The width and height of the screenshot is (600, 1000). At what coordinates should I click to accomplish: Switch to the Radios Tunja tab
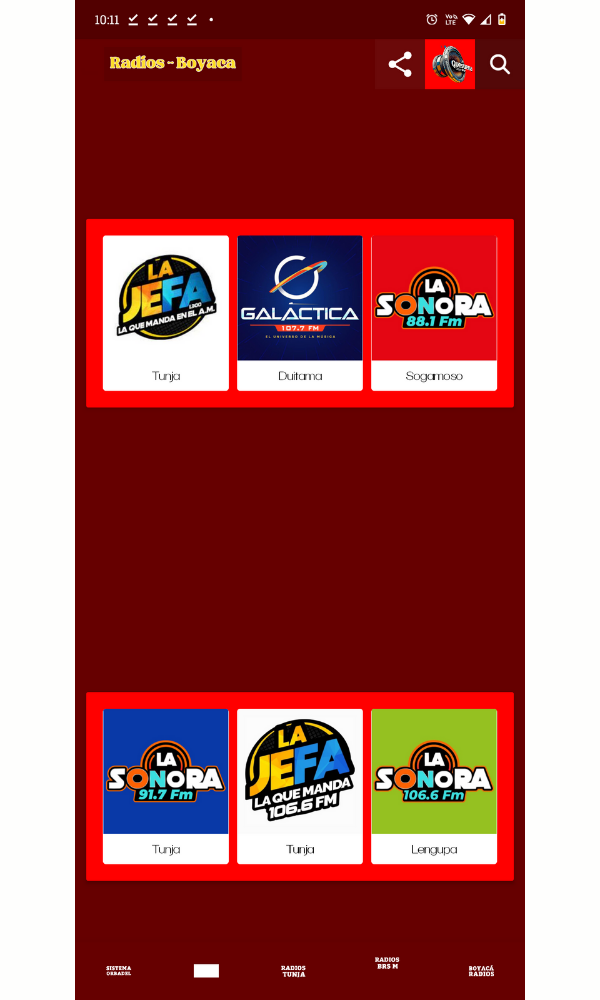293,969
